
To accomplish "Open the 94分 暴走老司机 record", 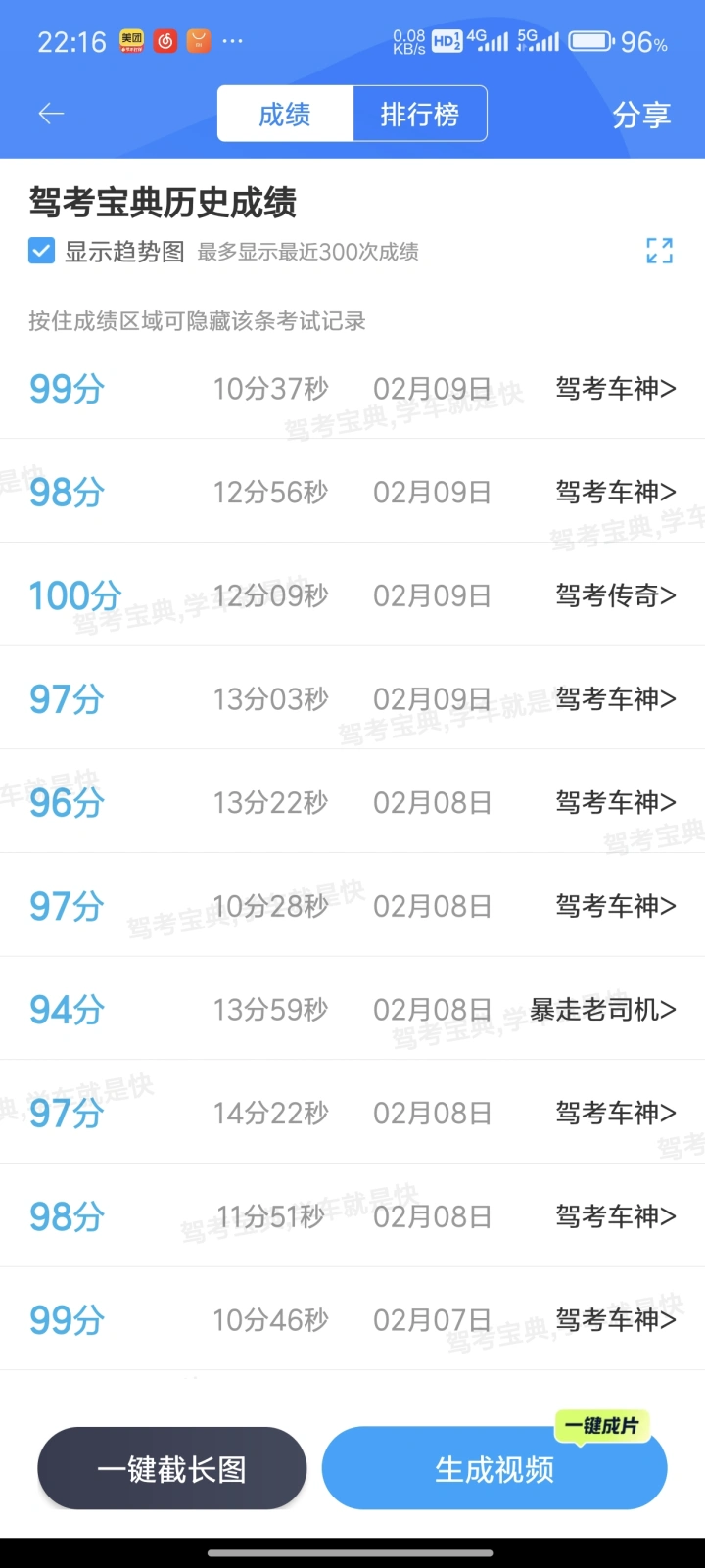I will [352, 1009].
